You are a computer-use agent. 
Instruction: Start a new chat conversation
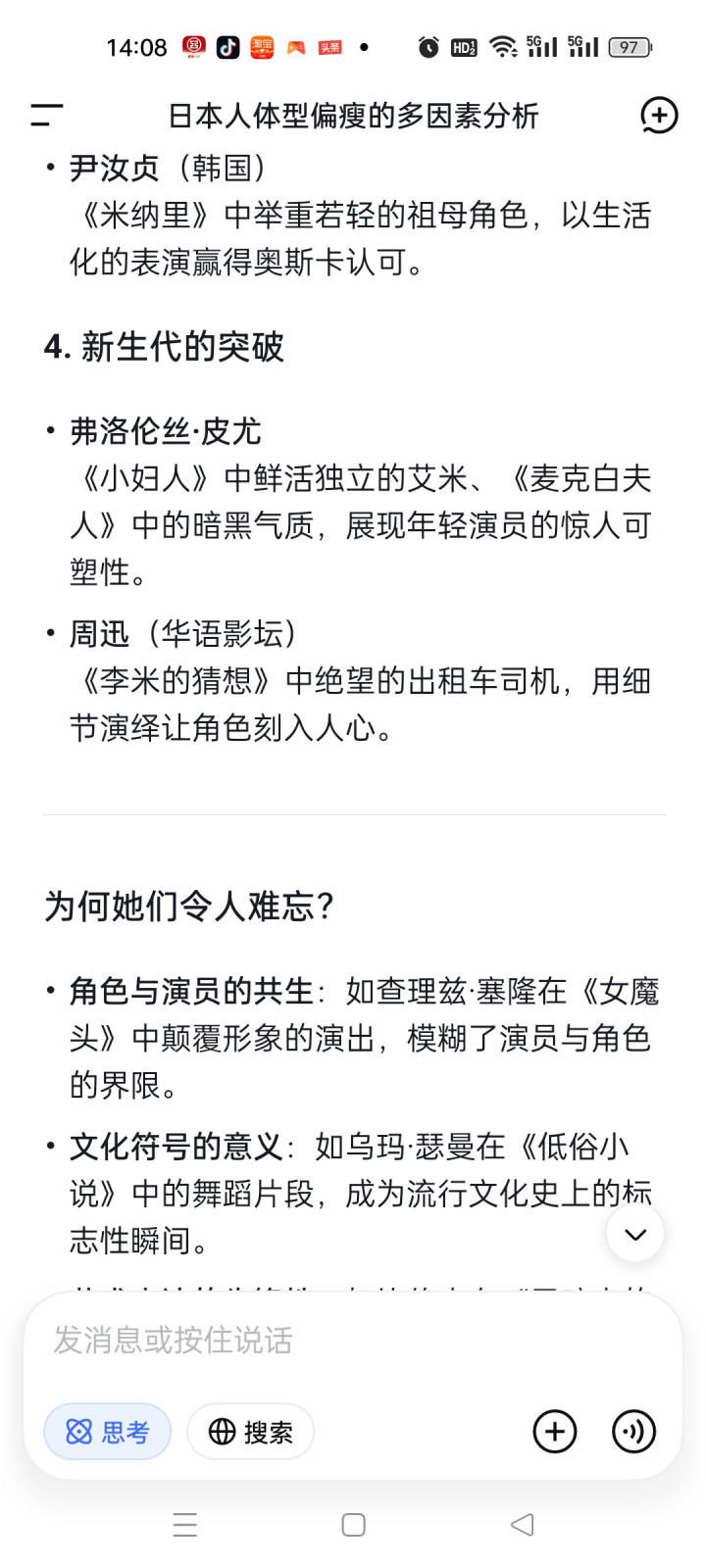tap(659, 116)
